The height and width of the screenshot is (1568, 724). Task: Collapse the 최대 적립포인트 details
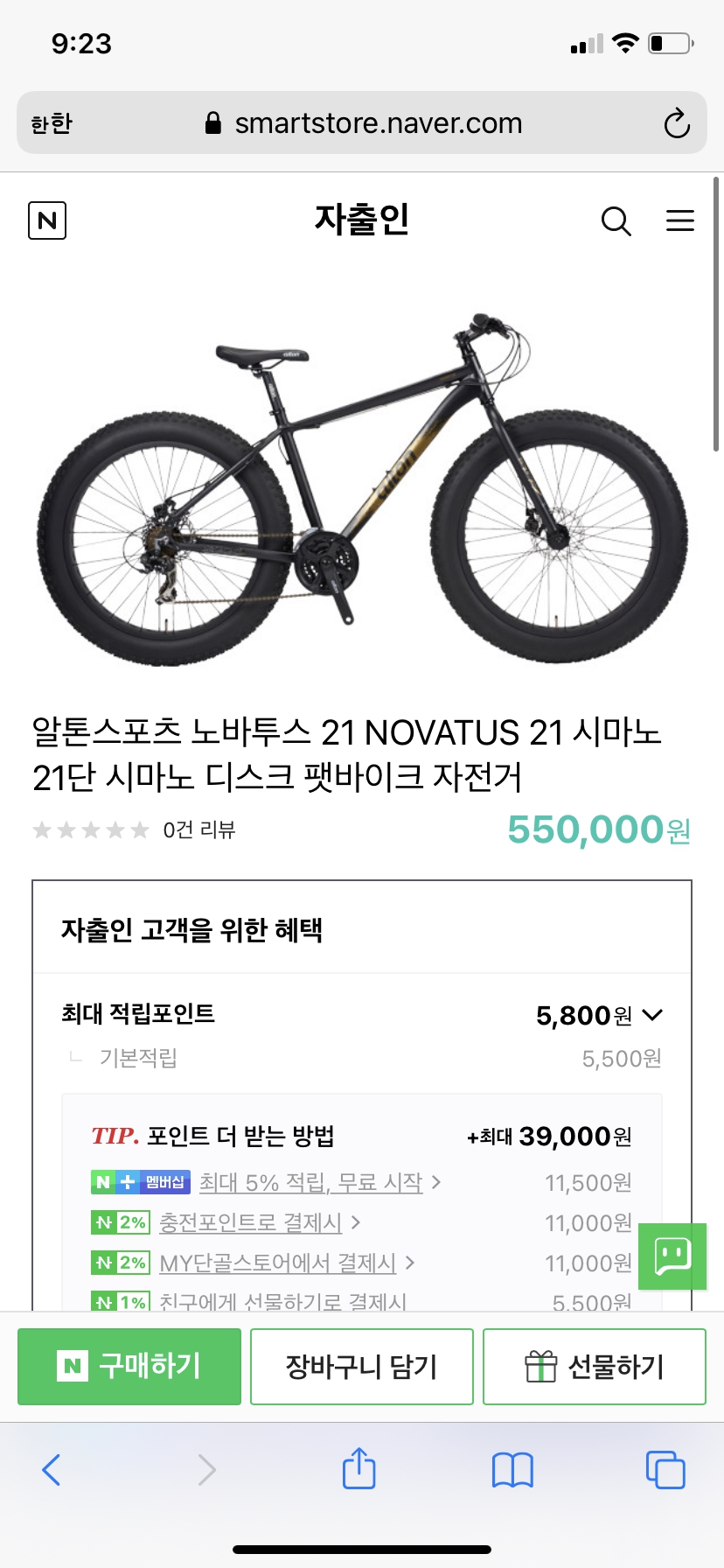click(651, 1015)
